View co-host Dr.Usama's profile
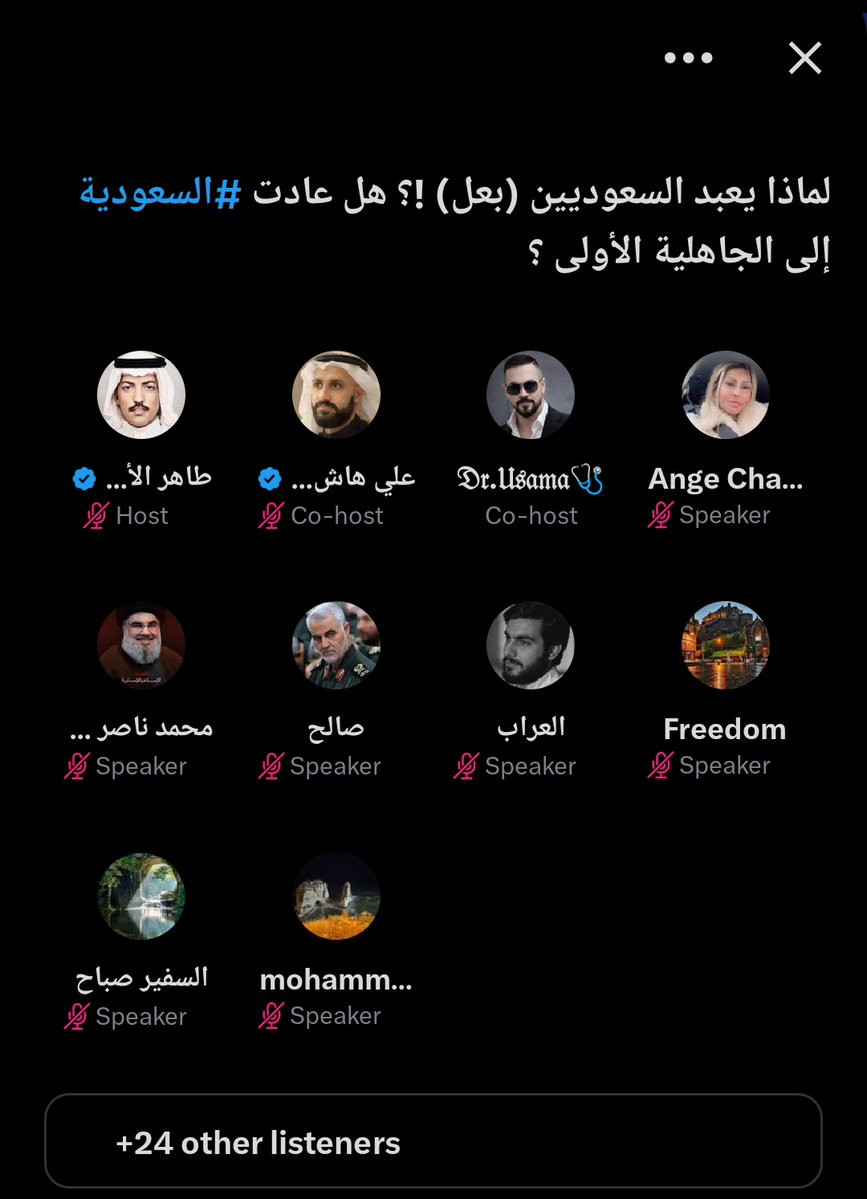The image size is (867, 1199). click(x=530, y=395)
